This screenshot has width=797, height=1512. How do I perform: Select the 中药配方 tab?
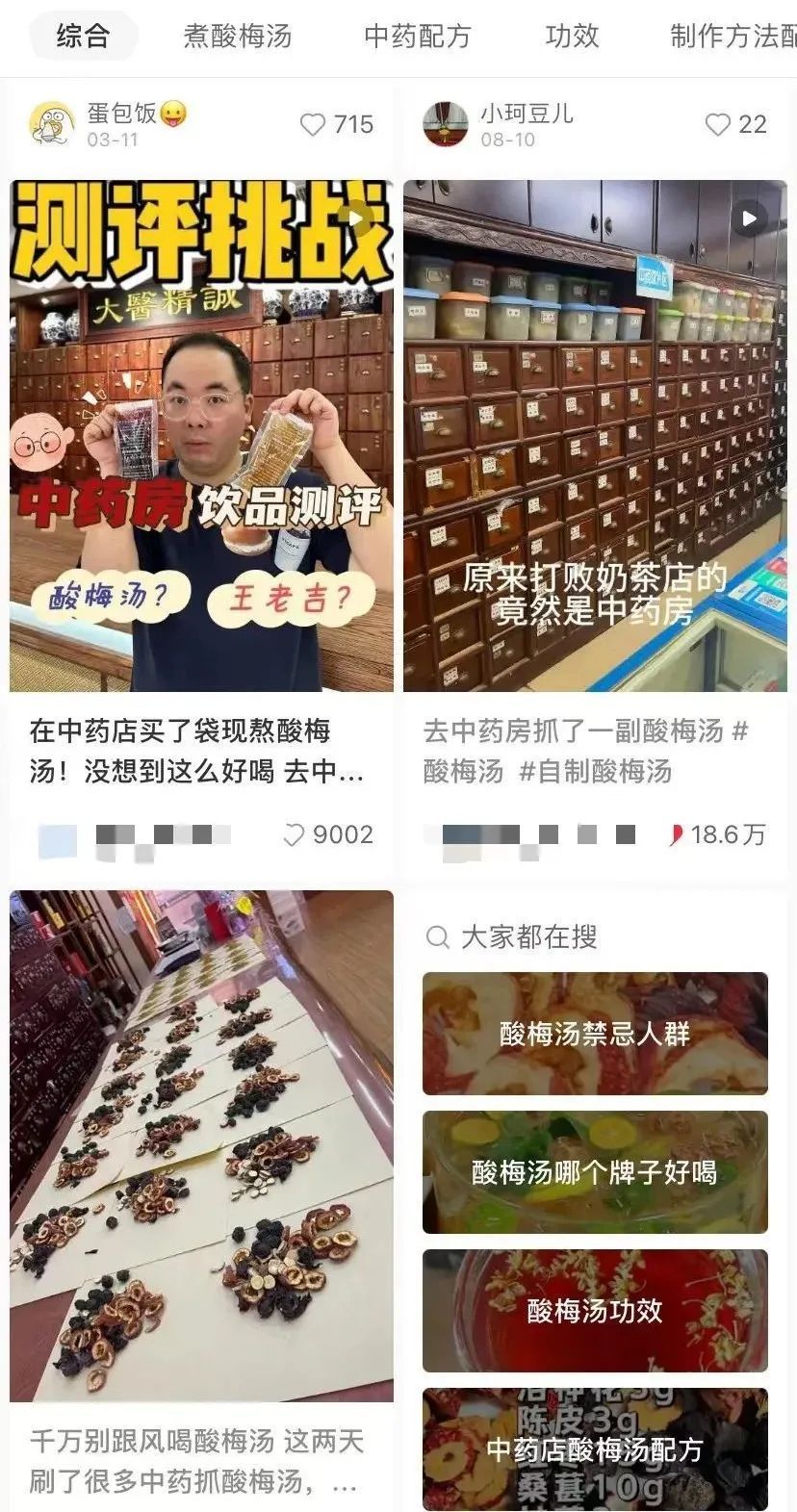pos(417,37)
